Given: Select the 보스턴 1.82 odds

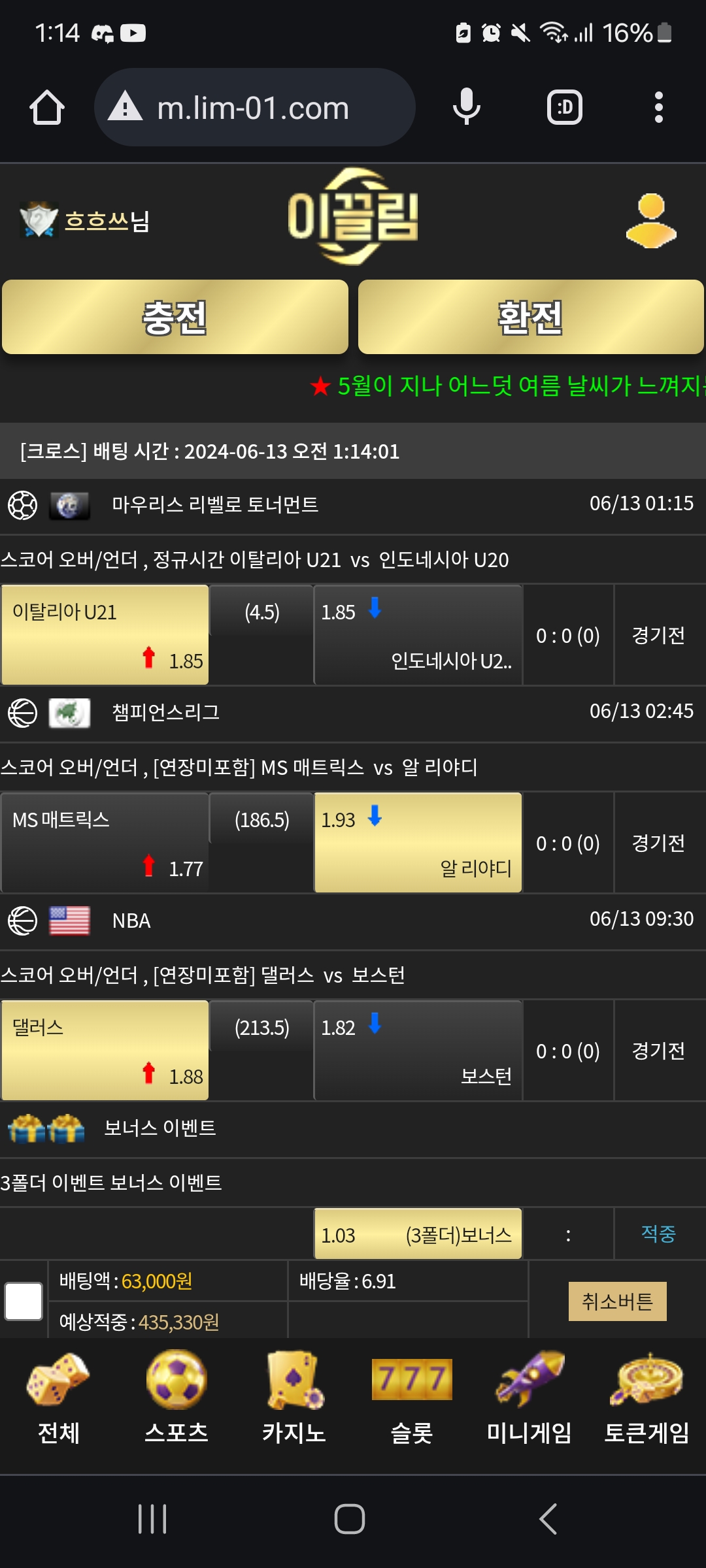Looking at the screenshot, I should pos(418,1051).
